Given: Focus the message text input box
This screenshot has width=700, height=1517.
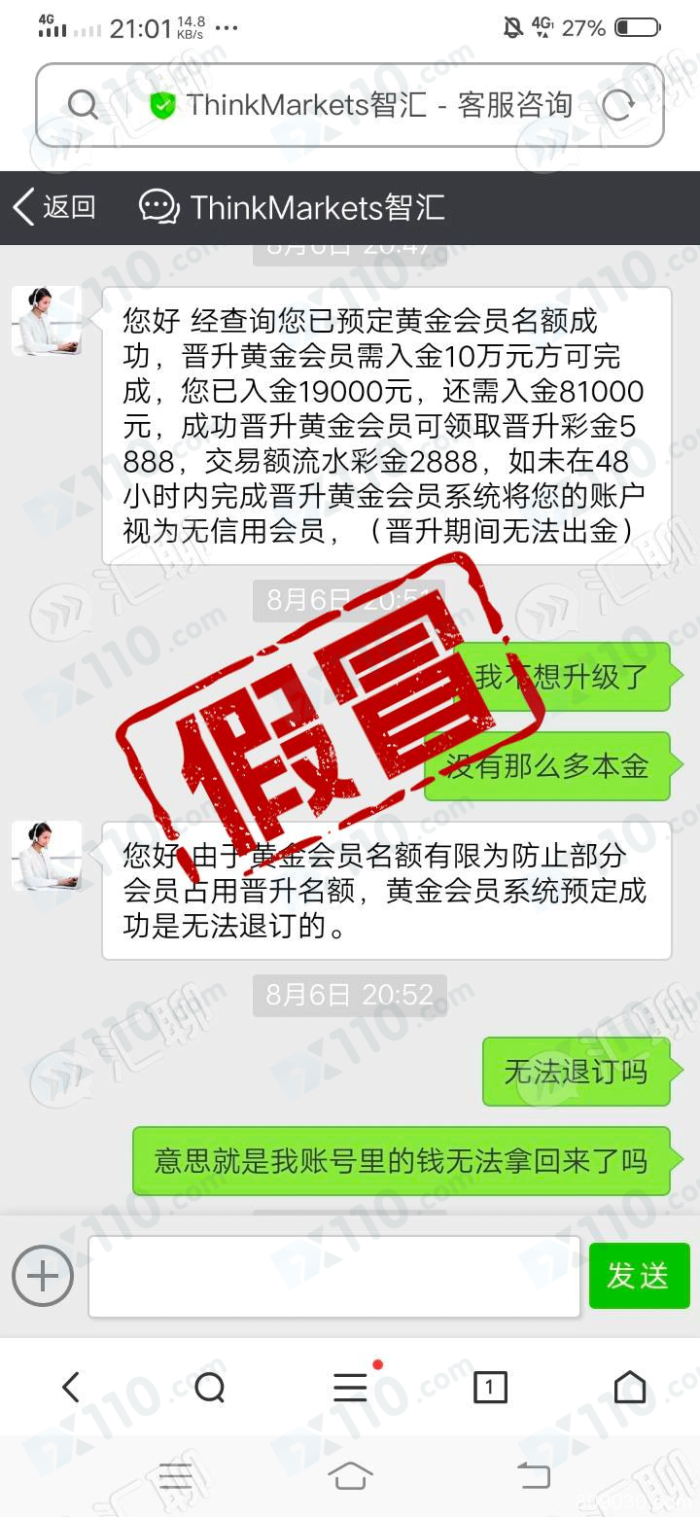Looking at the screenshot, I should point(334,1276).
